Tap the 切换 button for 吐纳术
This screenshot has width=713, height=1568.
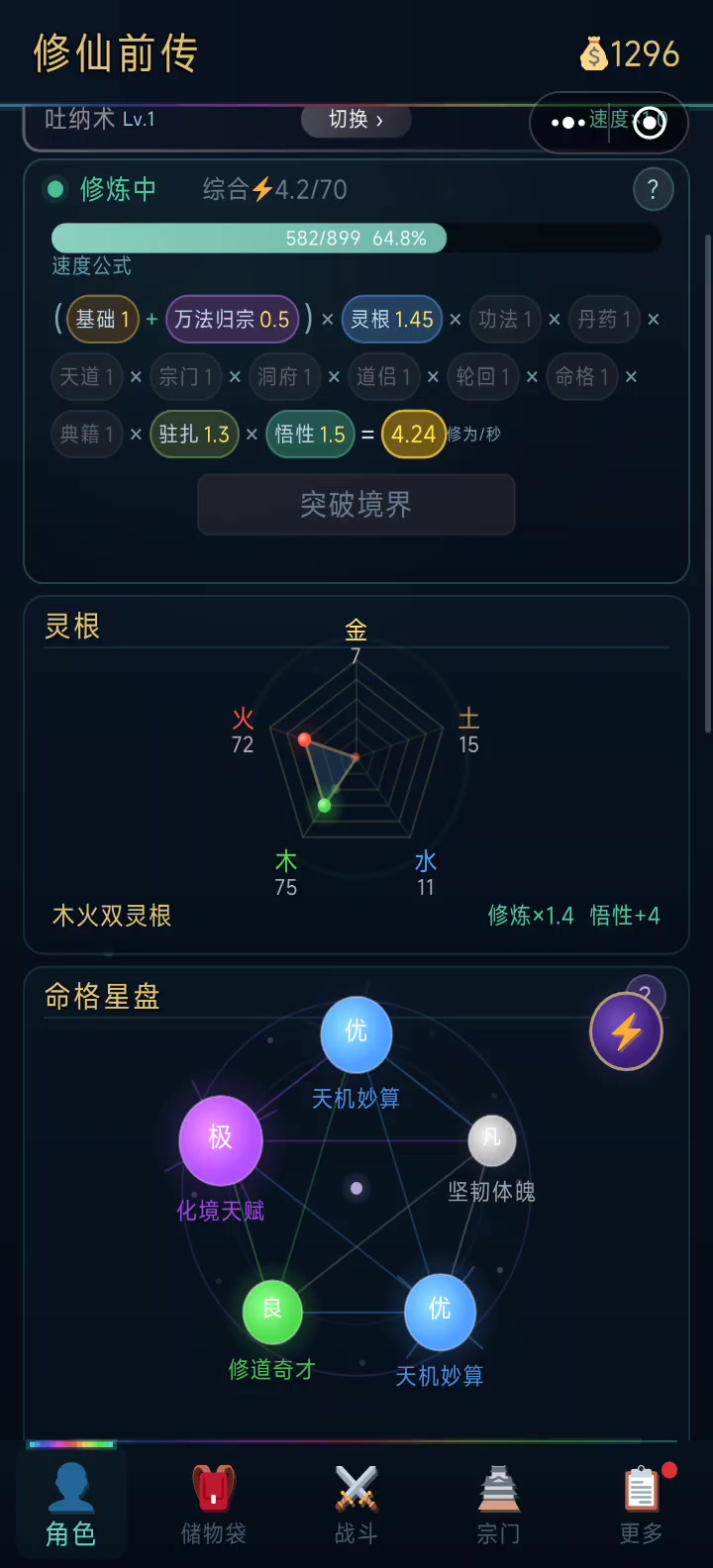coord(356,120)
